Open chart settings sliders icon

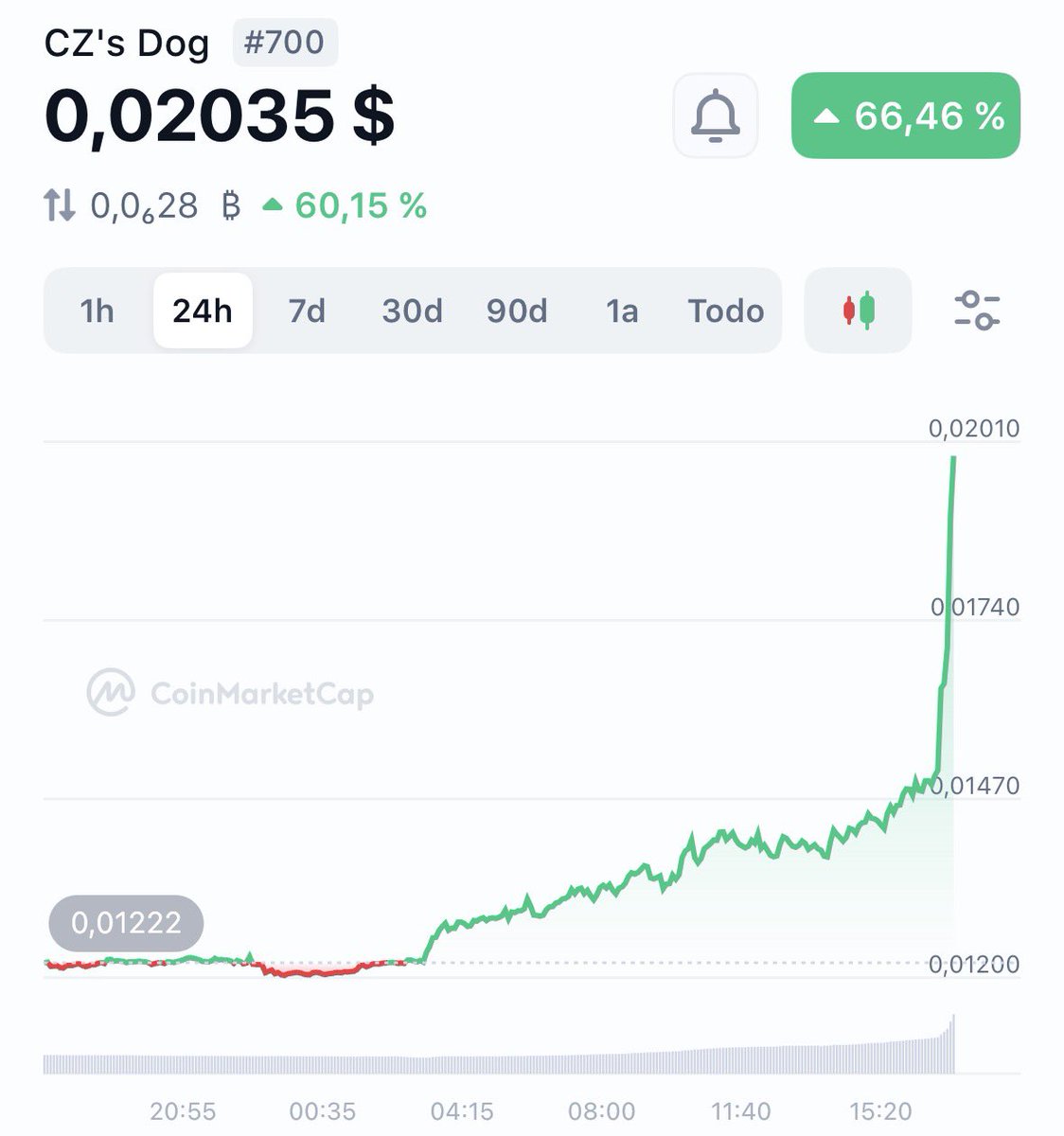[x=977, y=311]
